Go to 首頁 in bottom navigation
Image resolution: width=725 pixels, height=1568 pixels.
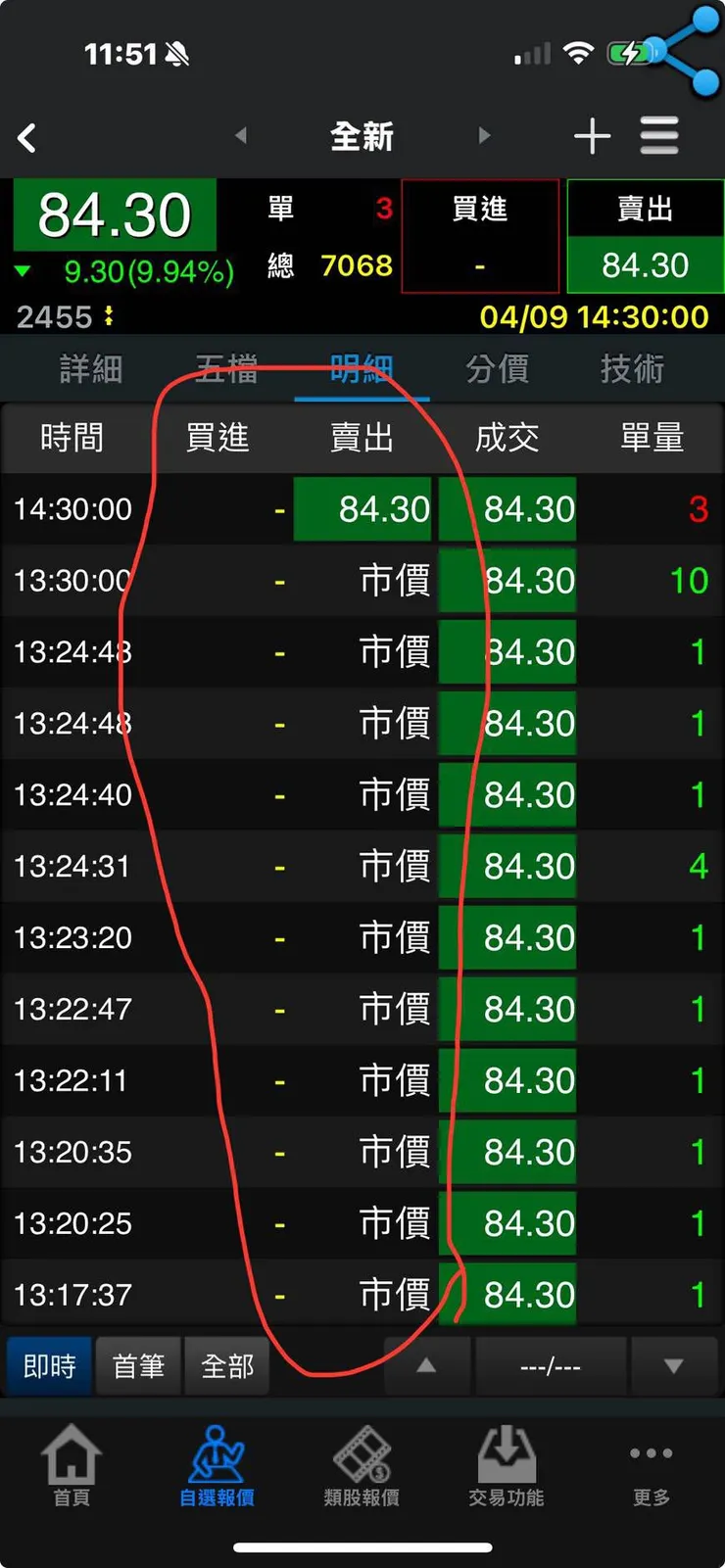pyautogui.click(x=72, y=1466)
